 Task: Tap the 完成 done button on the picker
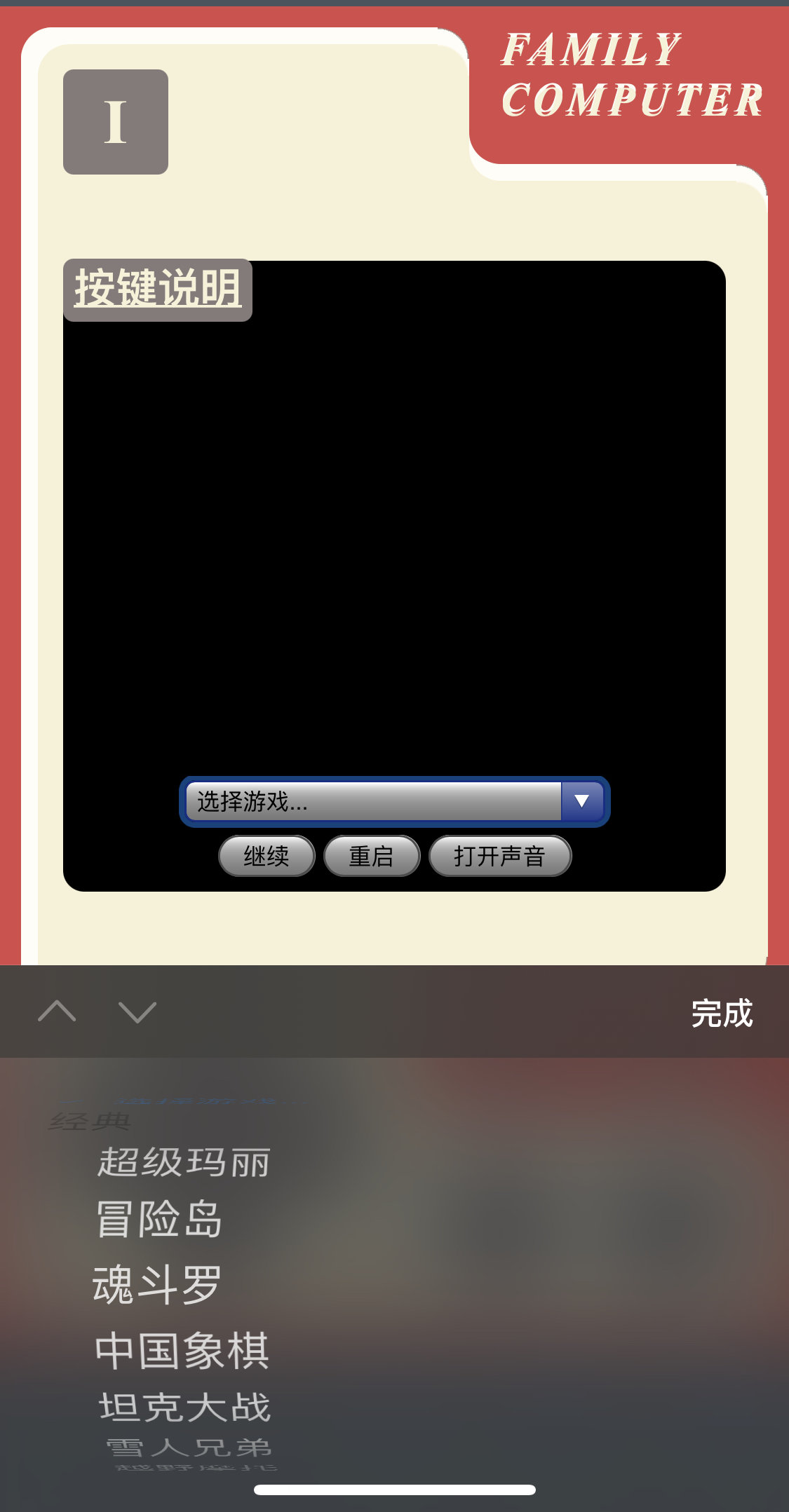pyautogui.click(x=722, y=1013)
